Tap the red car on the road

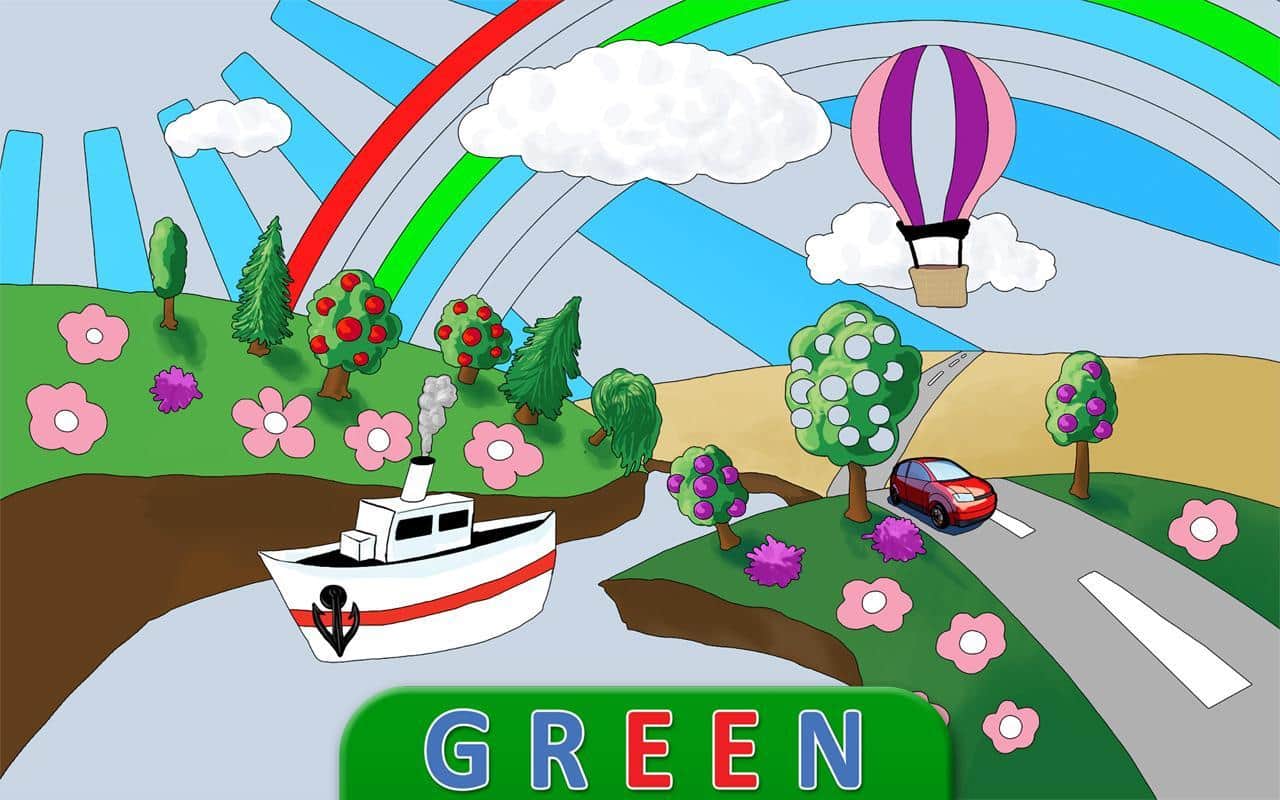(x=940, y=490)
